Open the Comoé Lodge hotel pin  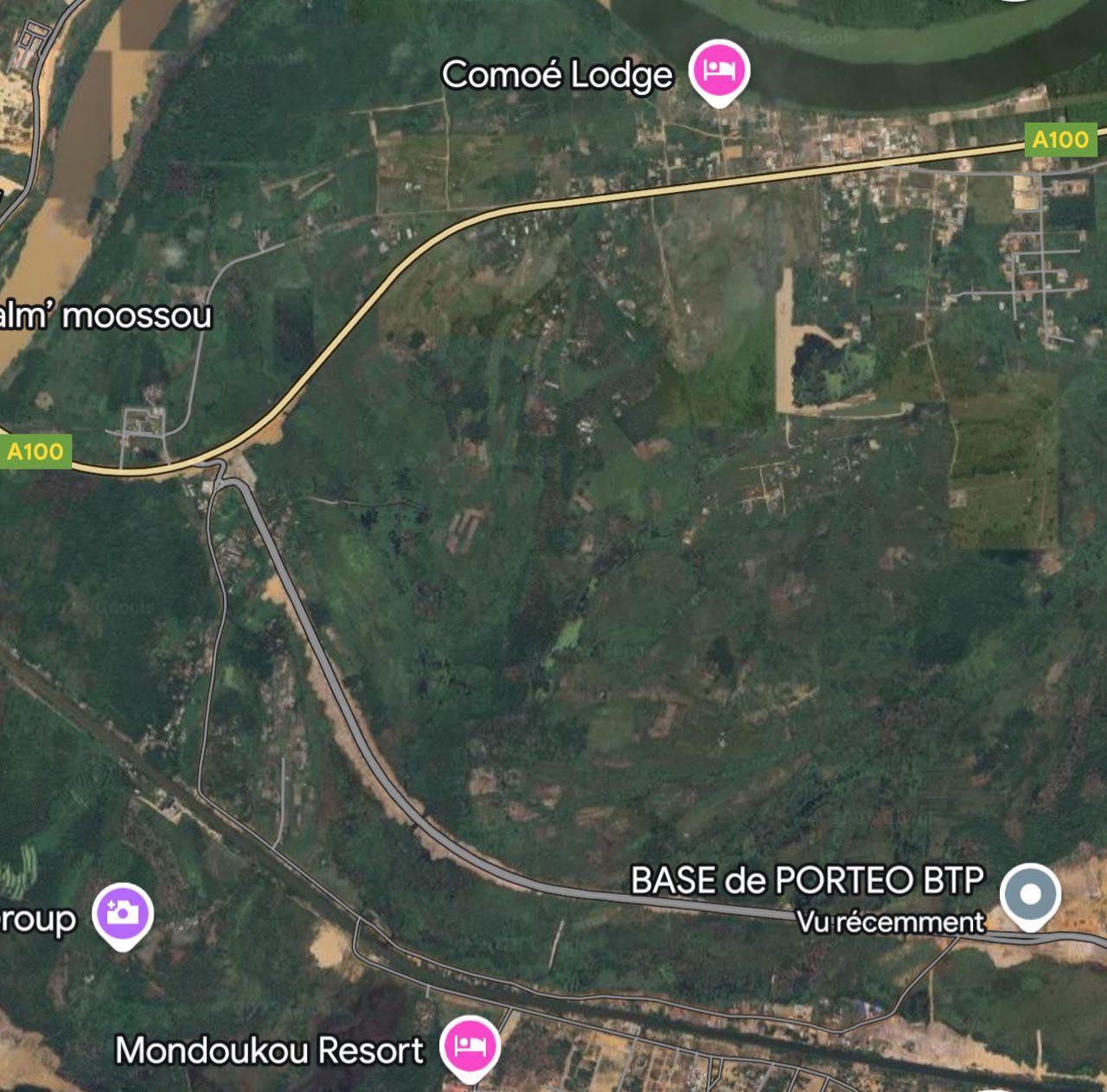(x=720, y=70)
